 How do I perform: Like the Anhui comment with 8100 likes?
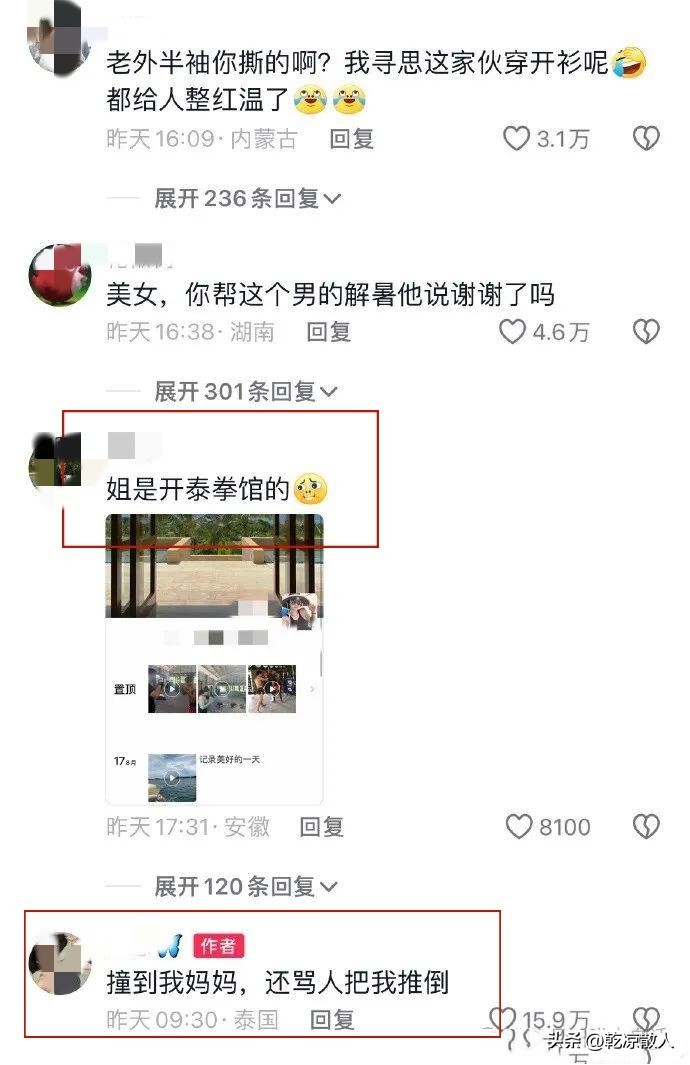(x=518, y=827)
